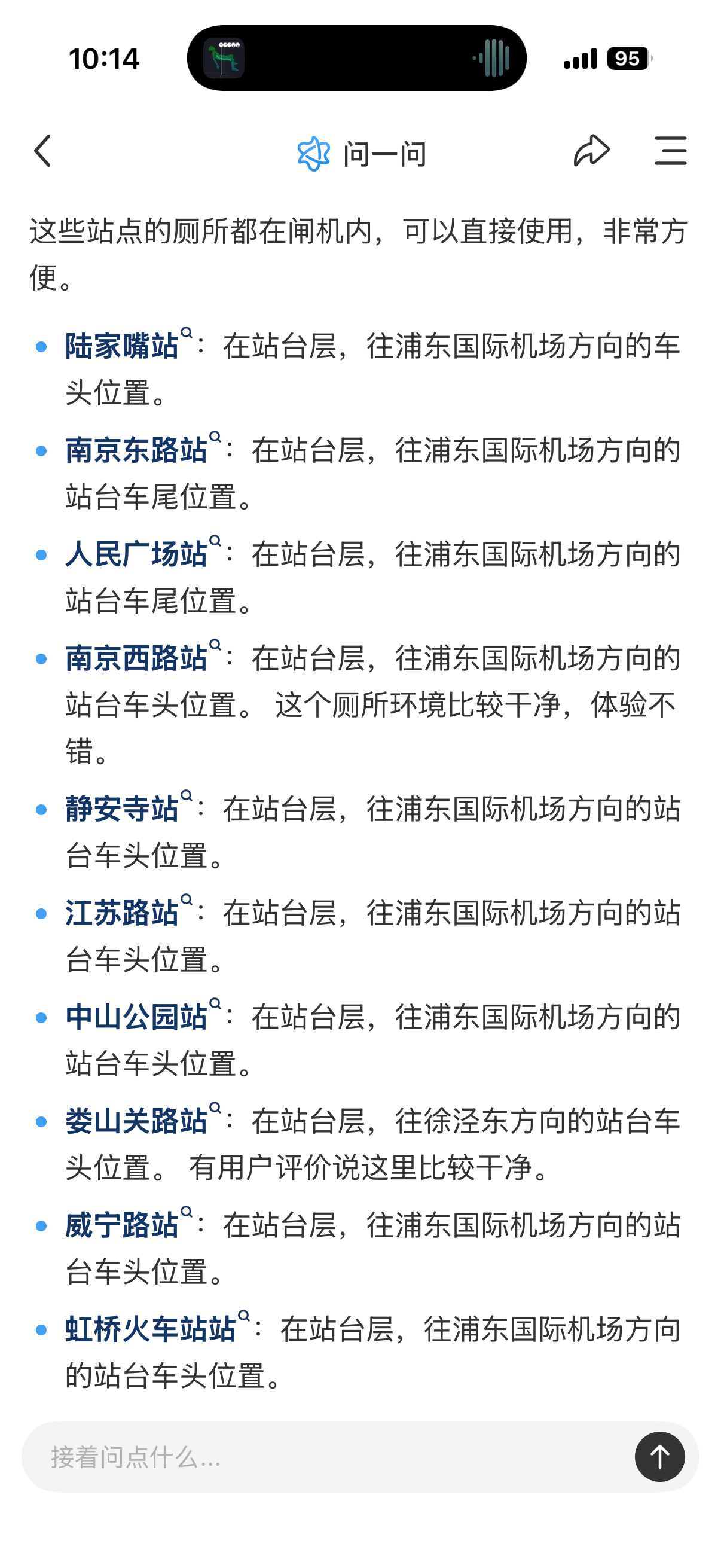
Task: Open the hamburger menu
Action: click(671, 151)
